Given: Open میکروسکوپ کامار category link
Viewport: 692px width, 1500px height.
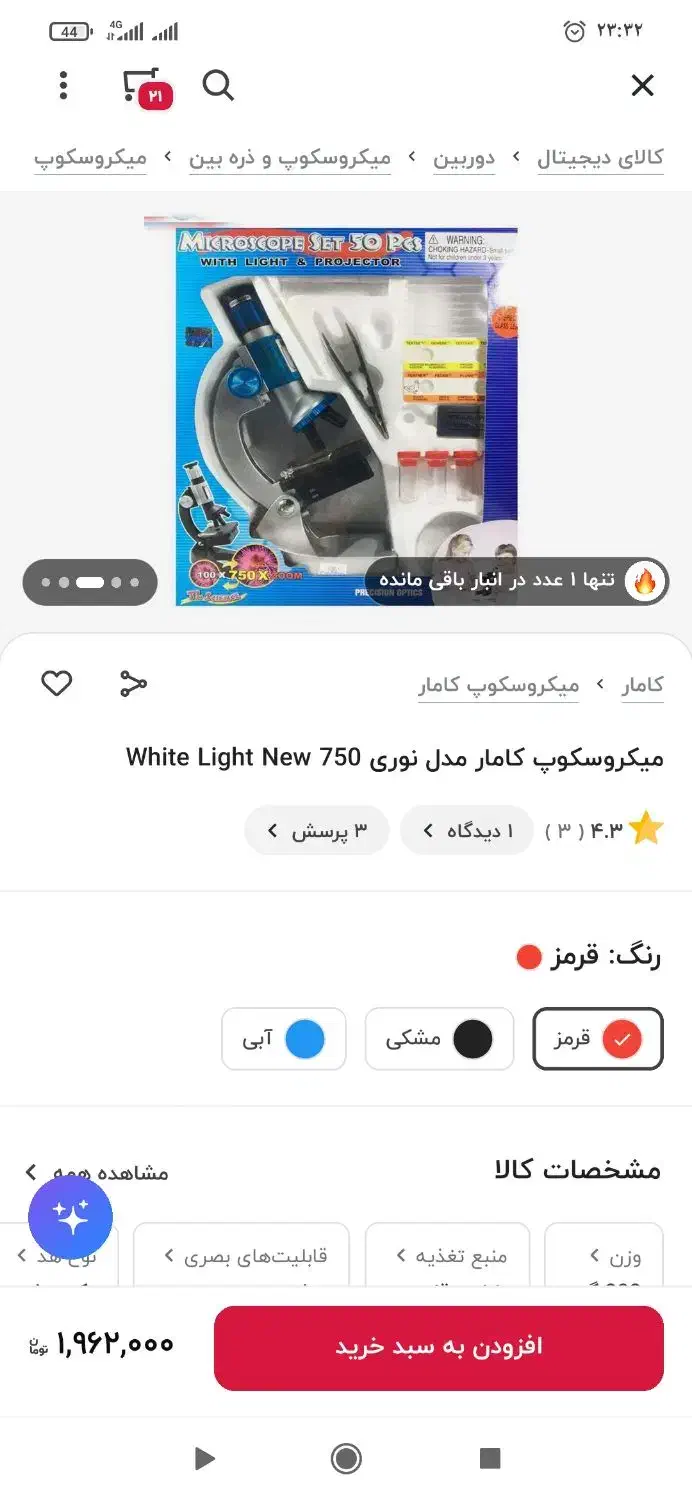Looking at the screenshot, I should [x=498, y=685].
